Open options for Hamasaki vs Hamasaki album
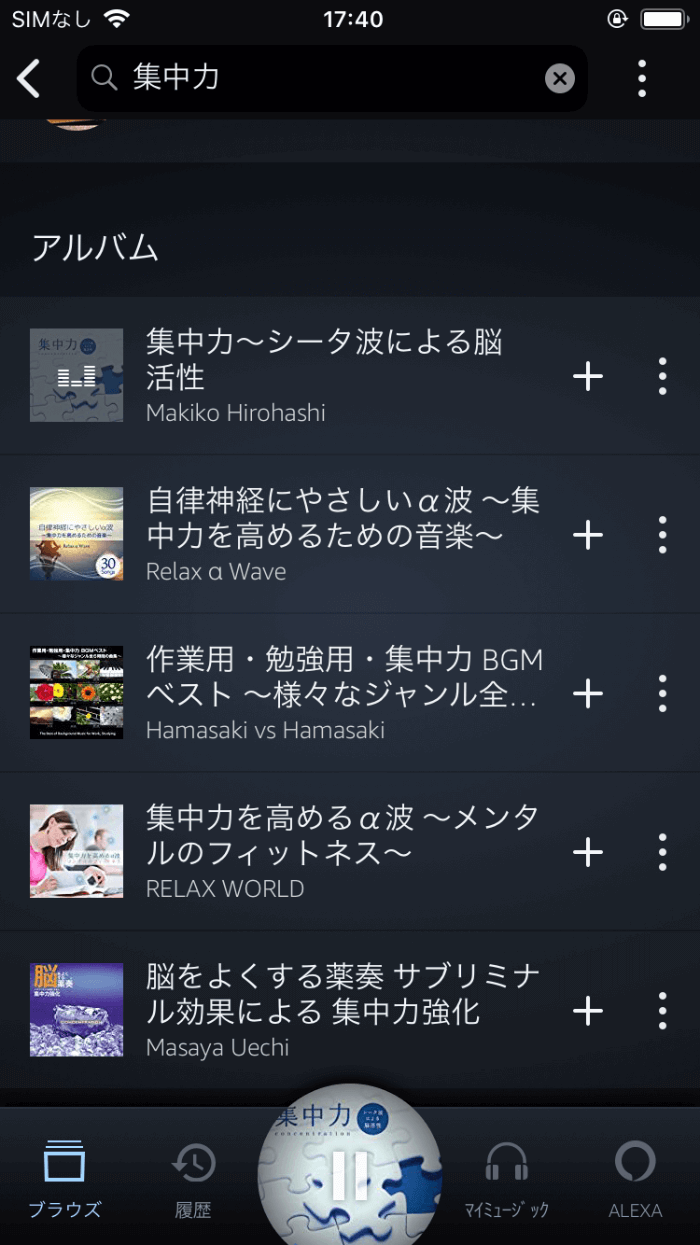 (x=662, y=693)
